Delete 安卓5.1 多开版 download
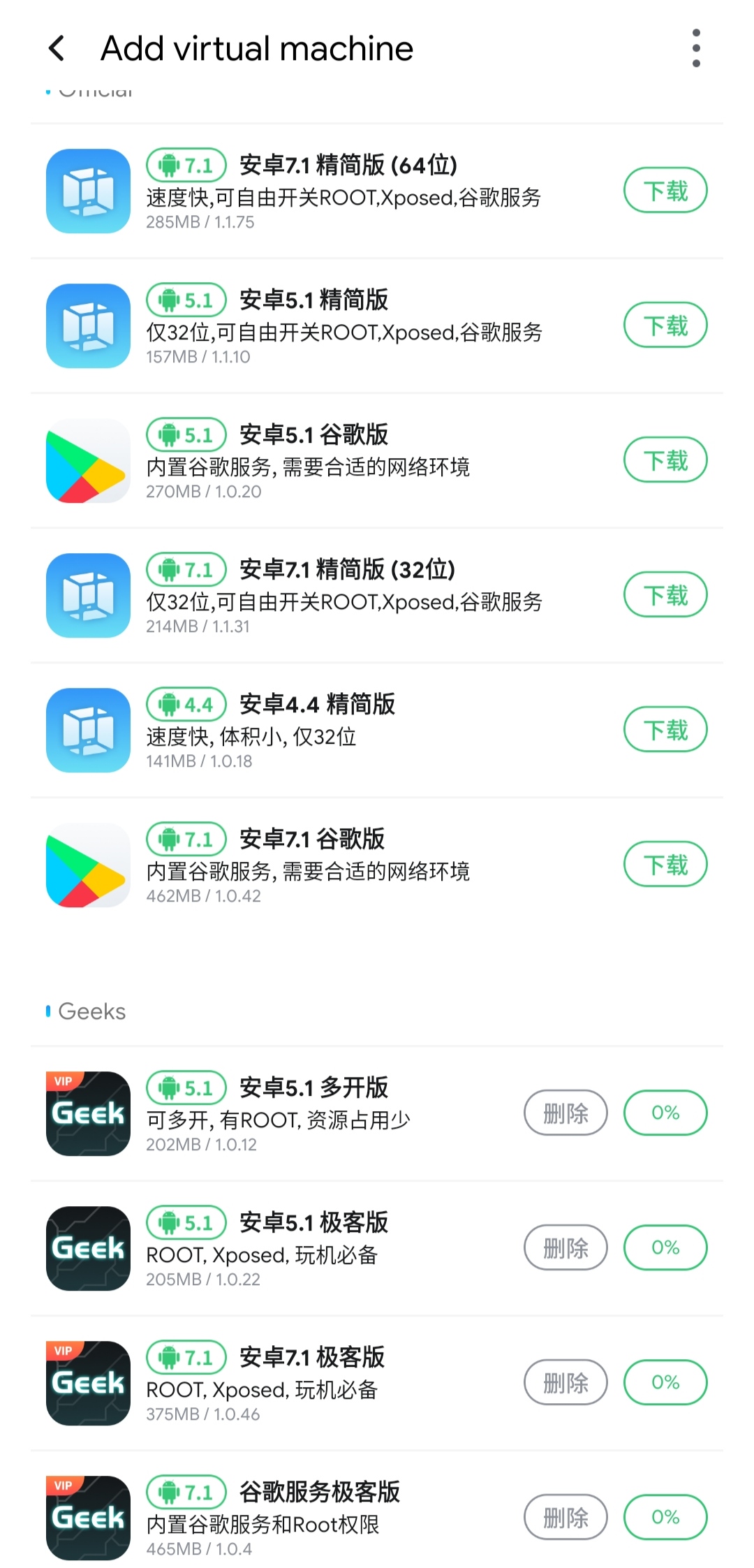This screenshot has height=1568, width=754. coord(565,1113)
